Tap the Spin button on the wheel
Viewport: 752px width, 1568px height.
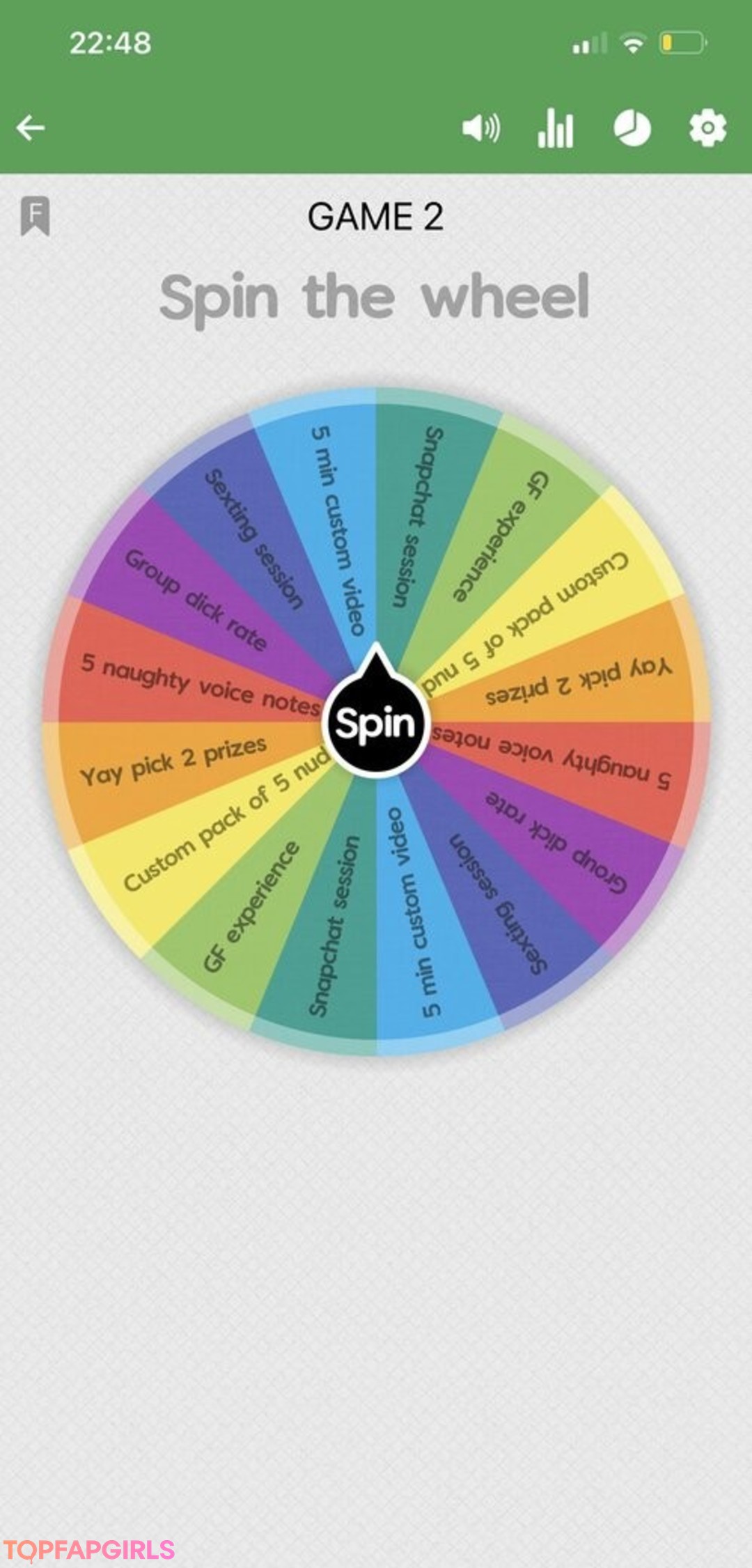(376, 723)
